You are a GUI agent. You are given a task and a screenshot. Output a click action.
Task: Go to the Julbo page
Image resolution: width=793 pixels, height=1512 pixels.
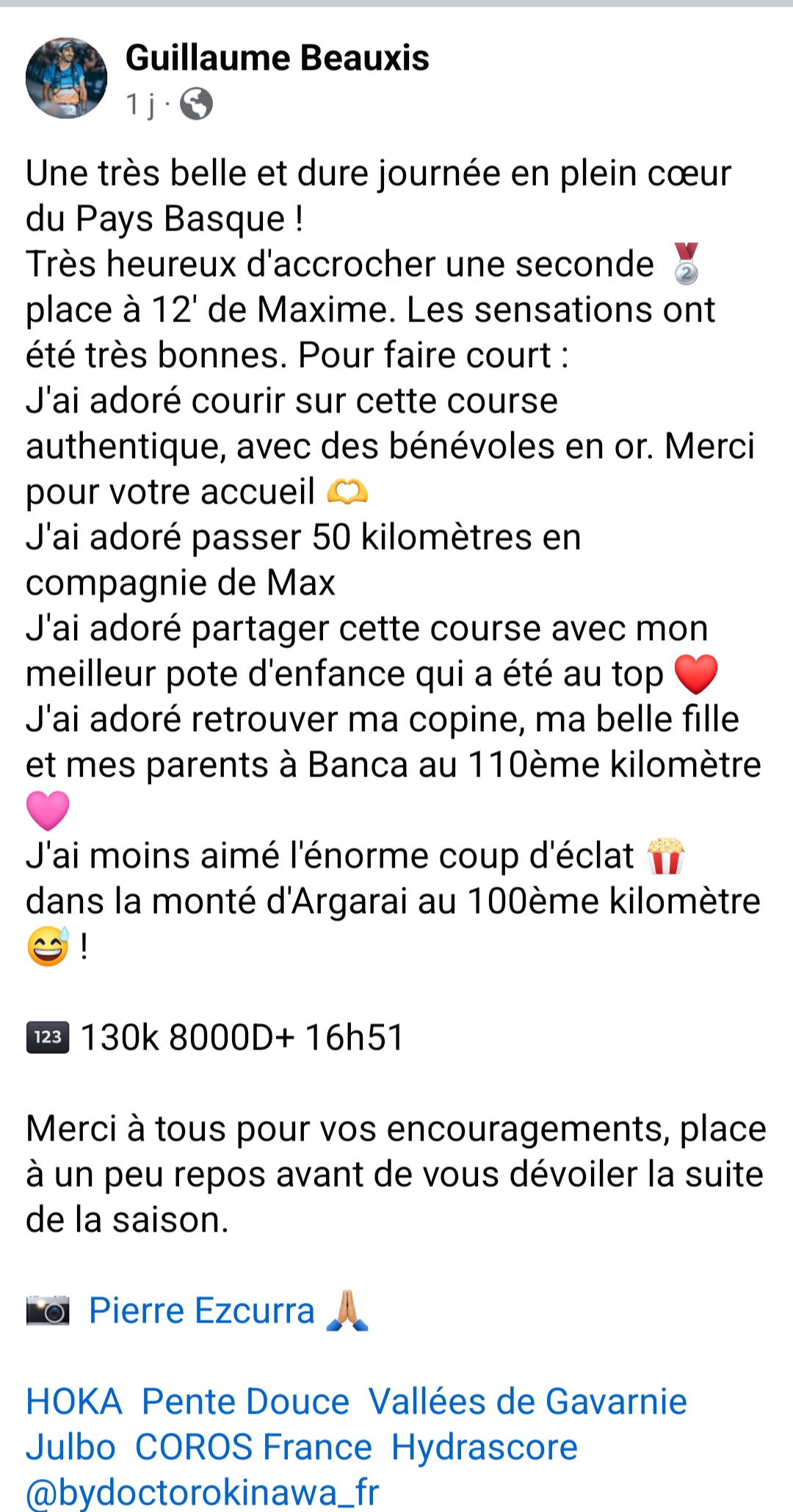click(x=70, y=1447)
